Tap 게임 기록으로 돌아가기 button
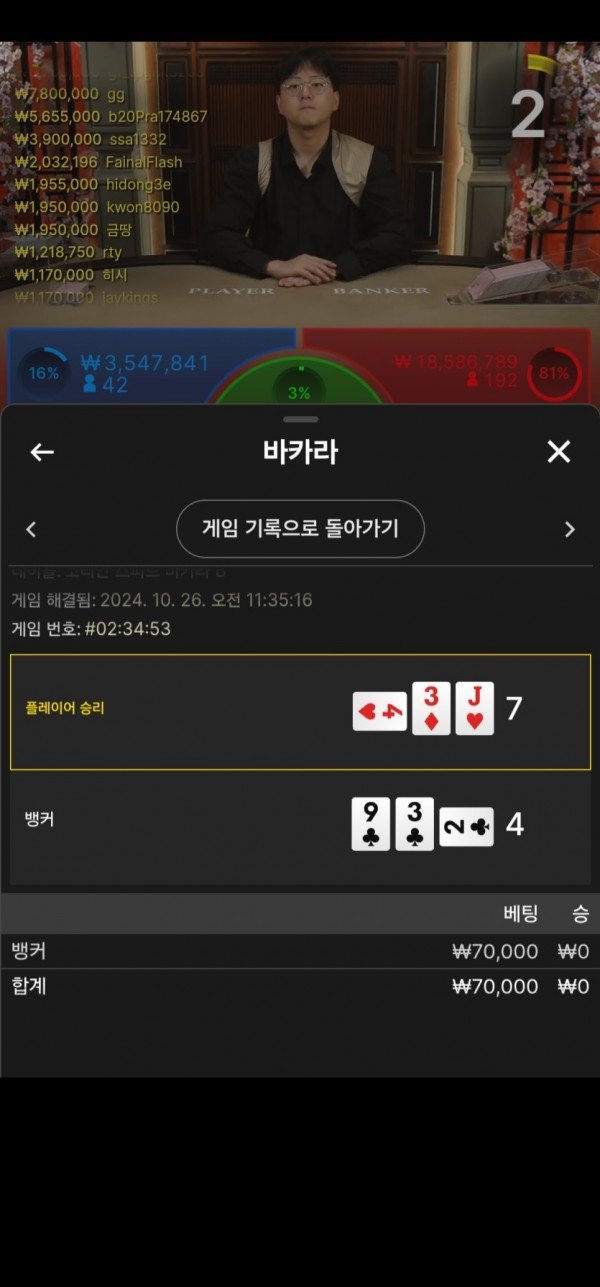600x1287 pixels. [300, 528]
